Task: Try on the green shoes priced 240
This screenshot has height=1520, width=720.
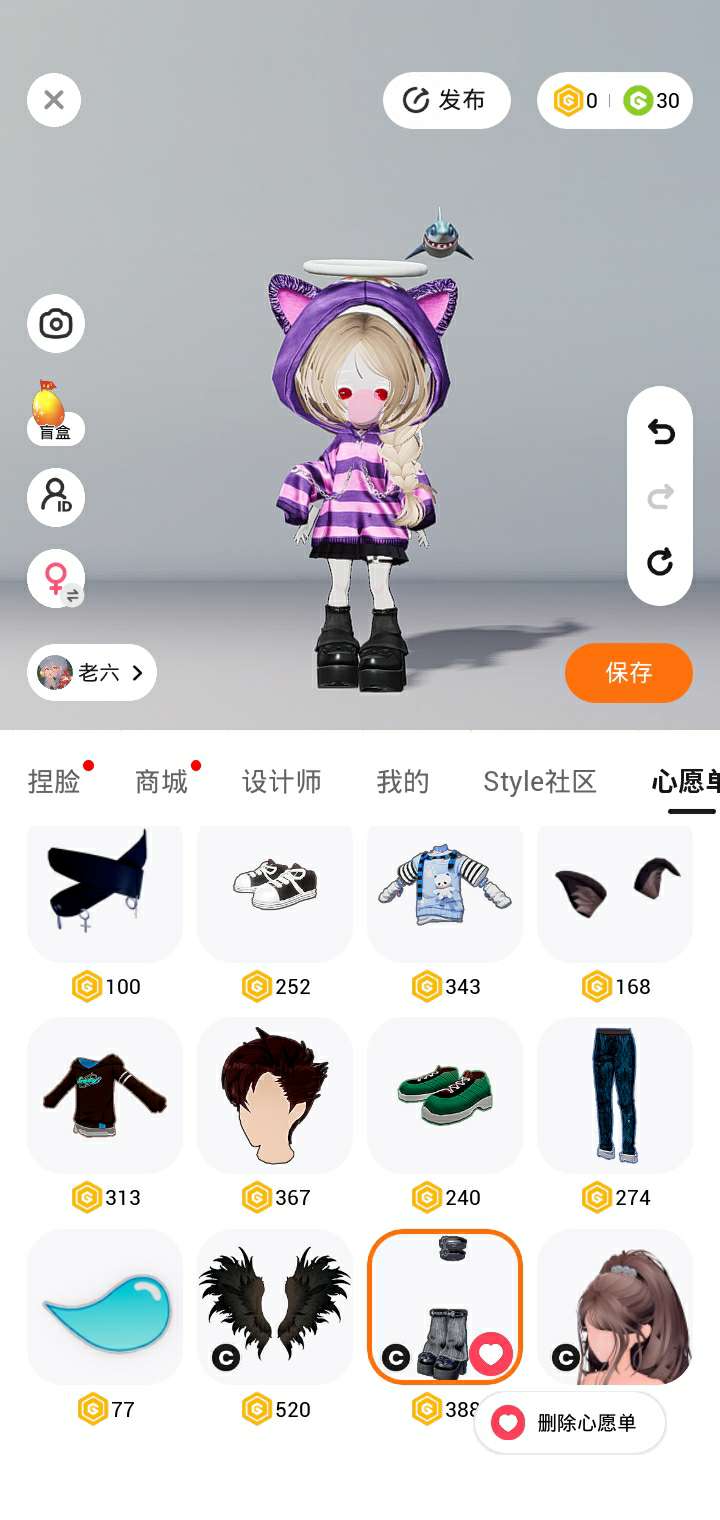Action: click(445, 1095)
